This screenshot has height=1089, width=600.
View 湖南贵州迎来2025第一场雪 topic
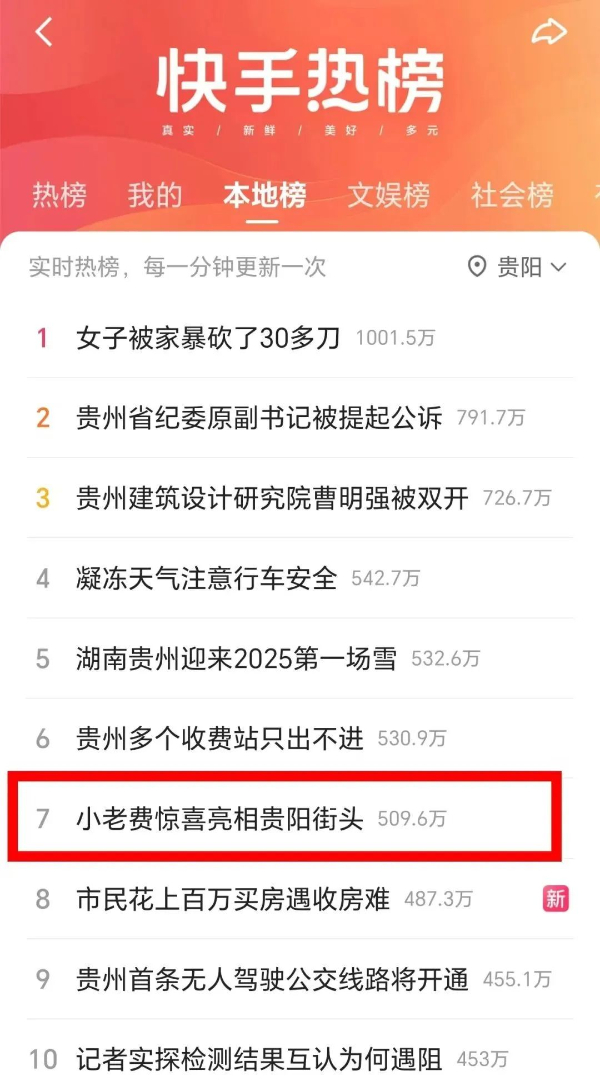pyautogui.click(x=236, y=659)
